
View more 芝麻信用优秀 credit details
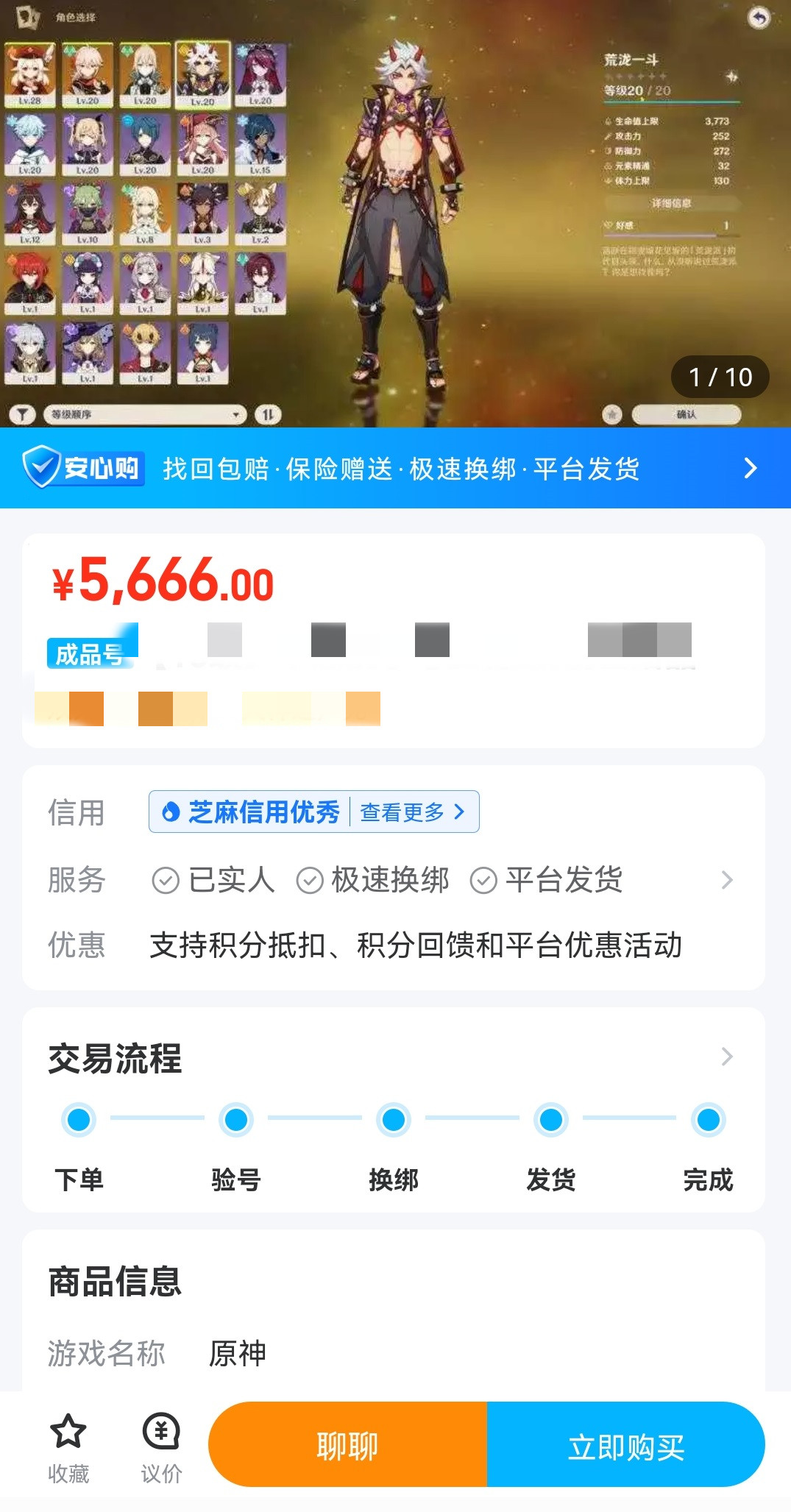click(412, 812)
